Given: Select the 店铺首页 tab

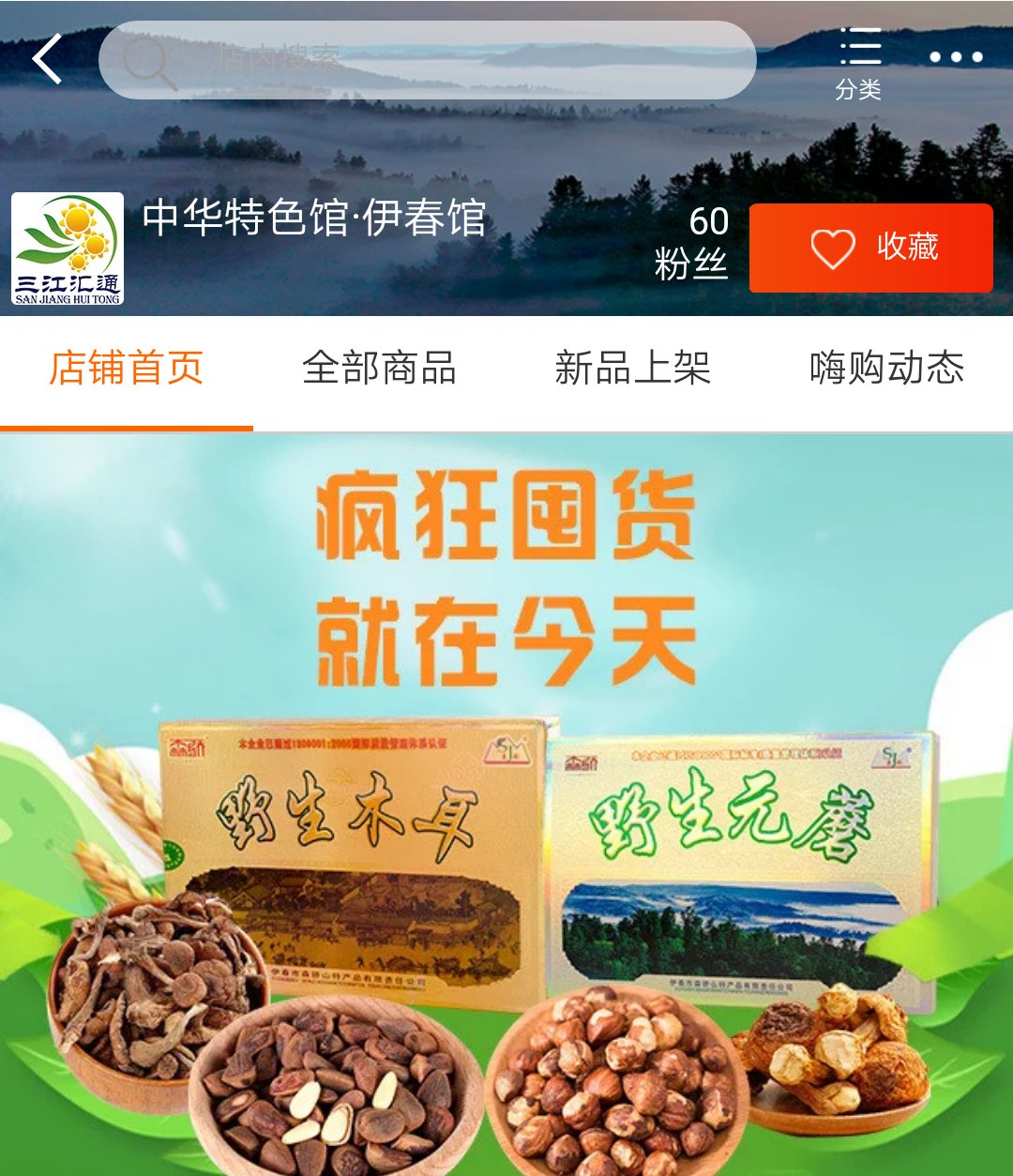Looking at the screenshot, I should tap(127, 369).
